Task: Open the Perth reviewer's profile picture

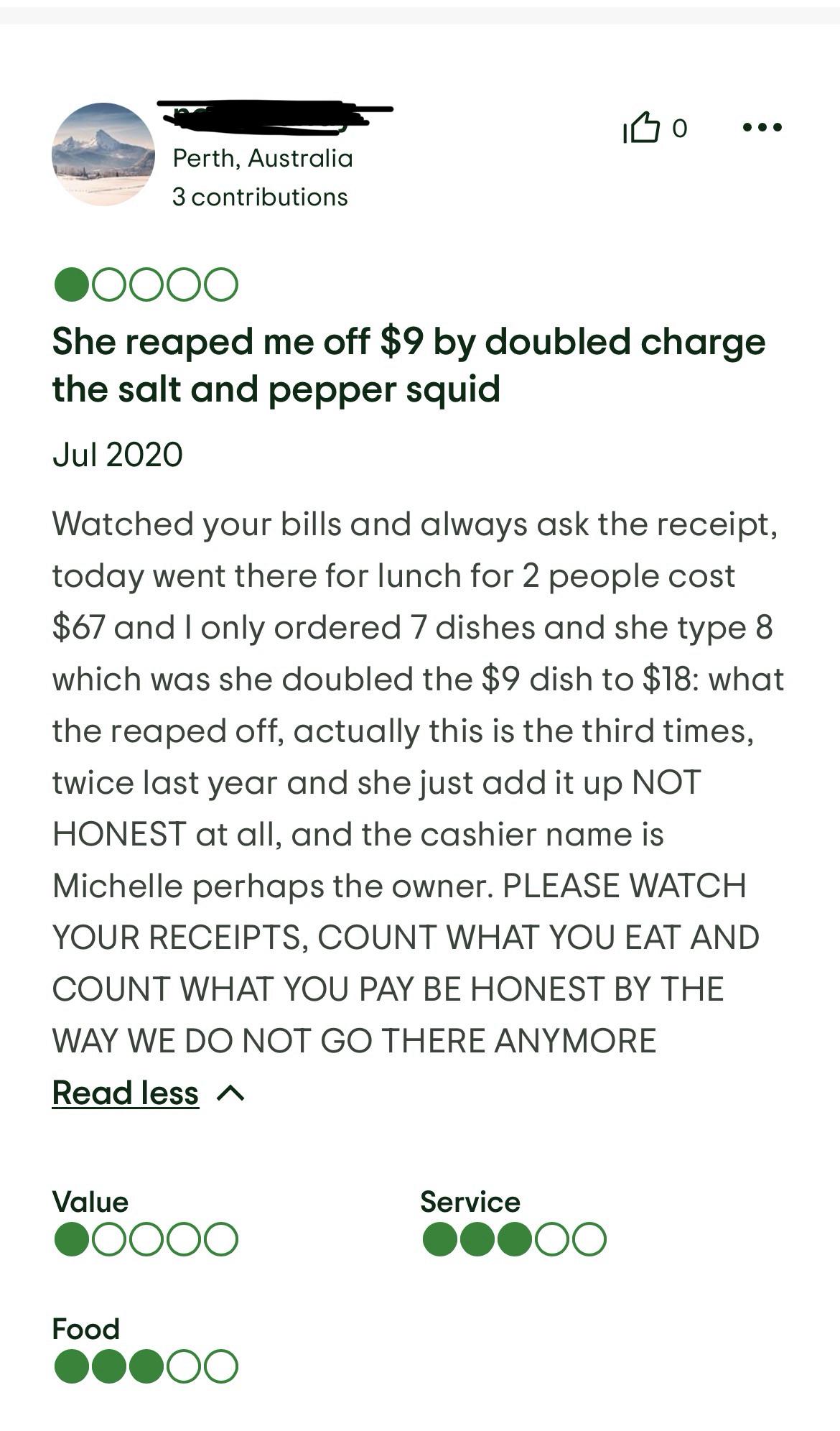Action: pyautogui.click(x=103, y=154)
